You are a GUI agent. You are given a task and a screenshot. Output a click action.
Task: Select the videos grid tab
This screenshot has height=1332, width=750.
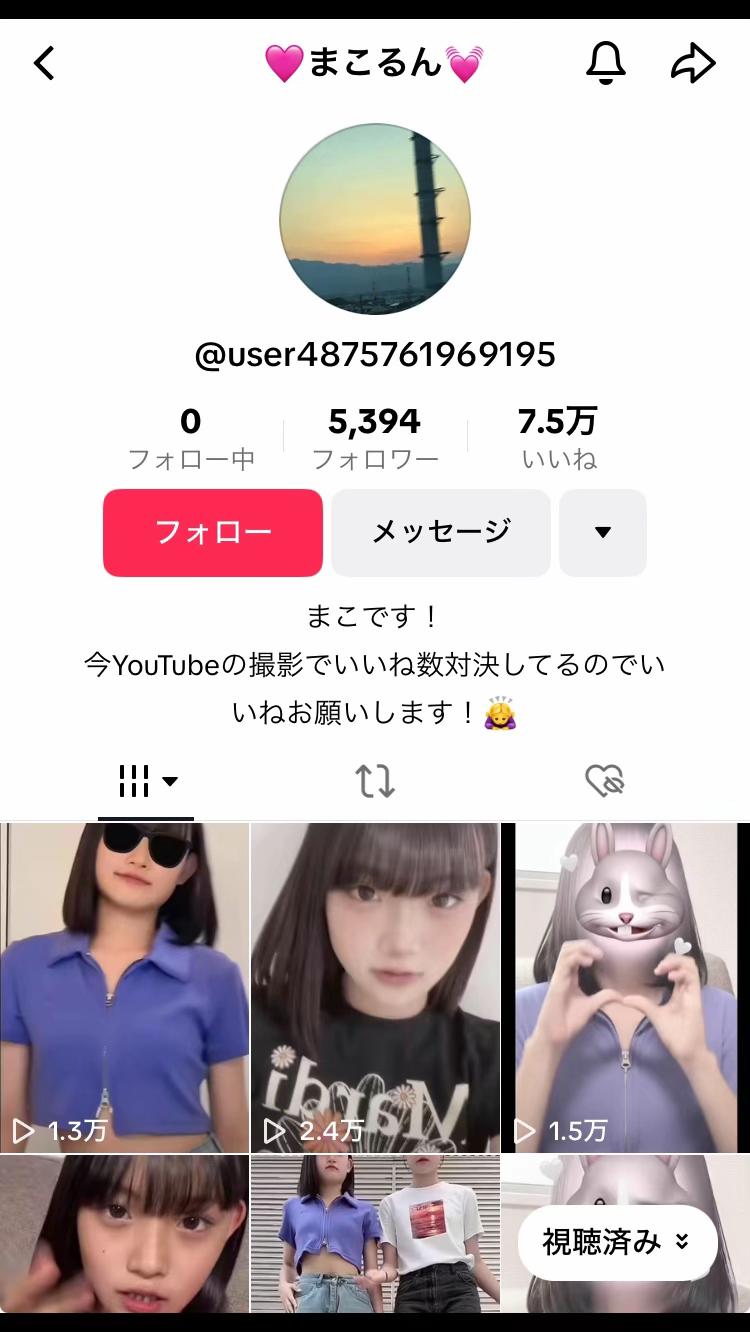pyautogui.click(x=146, y=781)
